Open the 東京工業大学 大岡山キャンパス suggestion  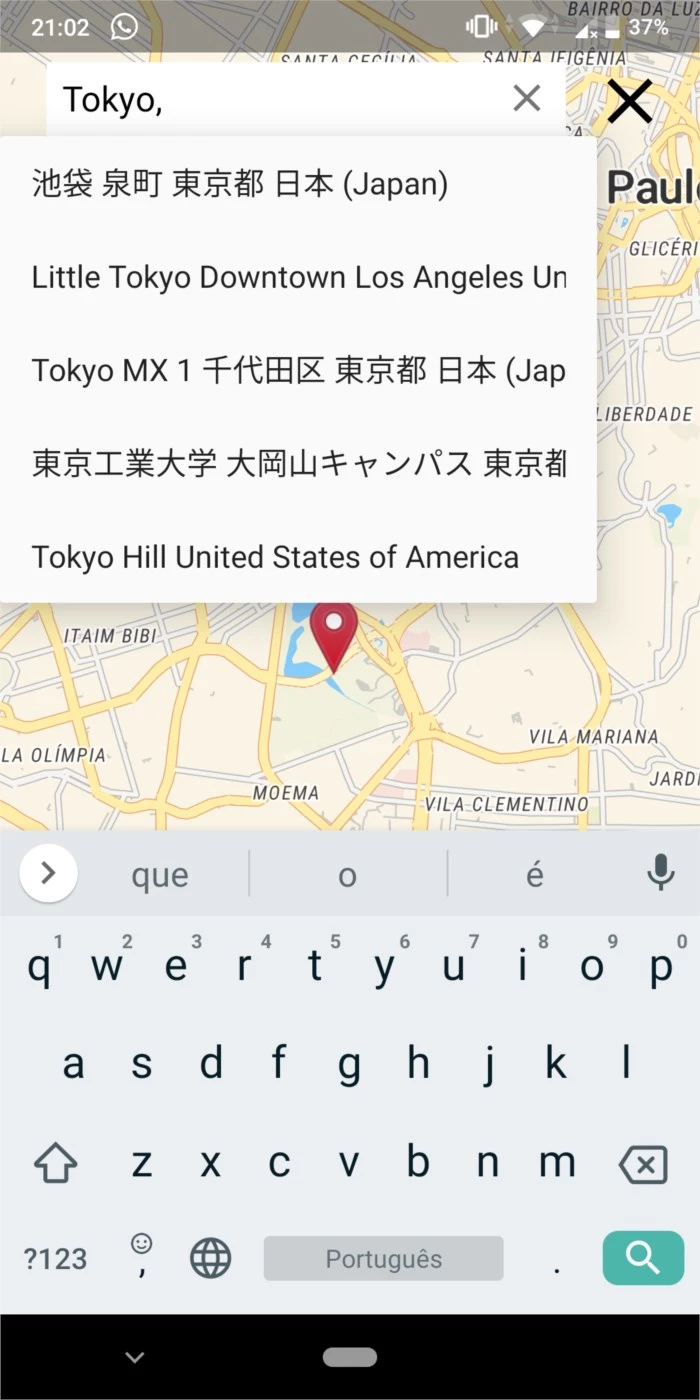[298, 463]
